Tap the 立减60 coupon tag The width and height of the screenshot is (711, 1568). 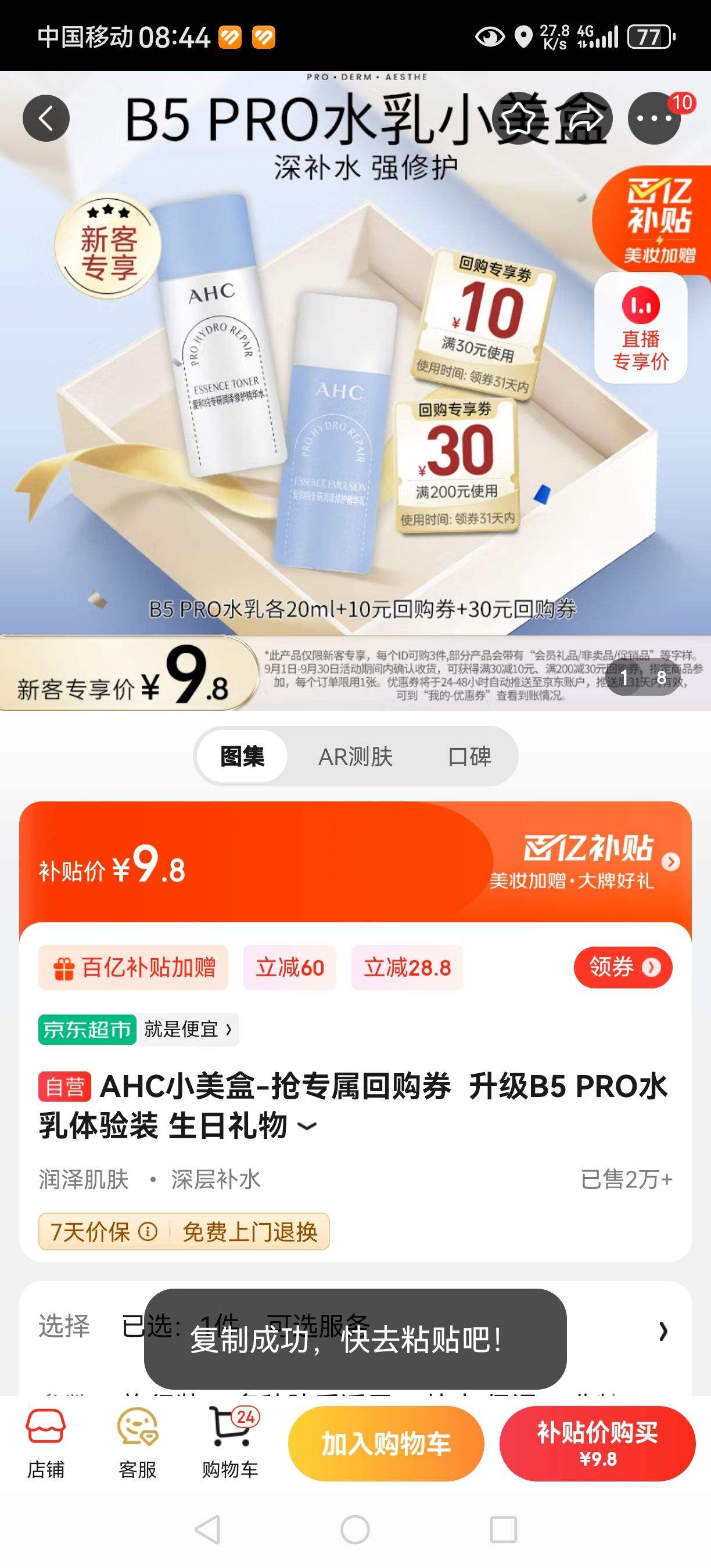(290, 967)
